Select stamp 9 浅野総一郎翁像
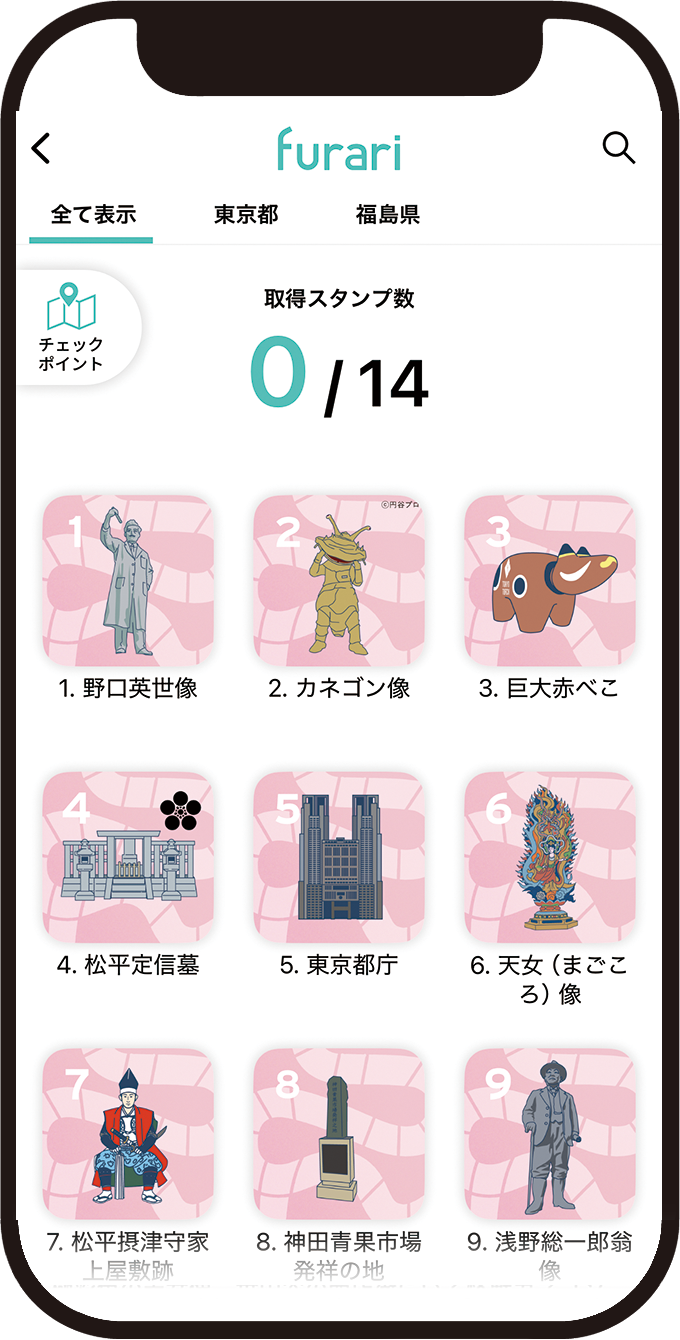Image resolution: width=680 pixels, height=1340 pixels. click(x=550, y=1134)
